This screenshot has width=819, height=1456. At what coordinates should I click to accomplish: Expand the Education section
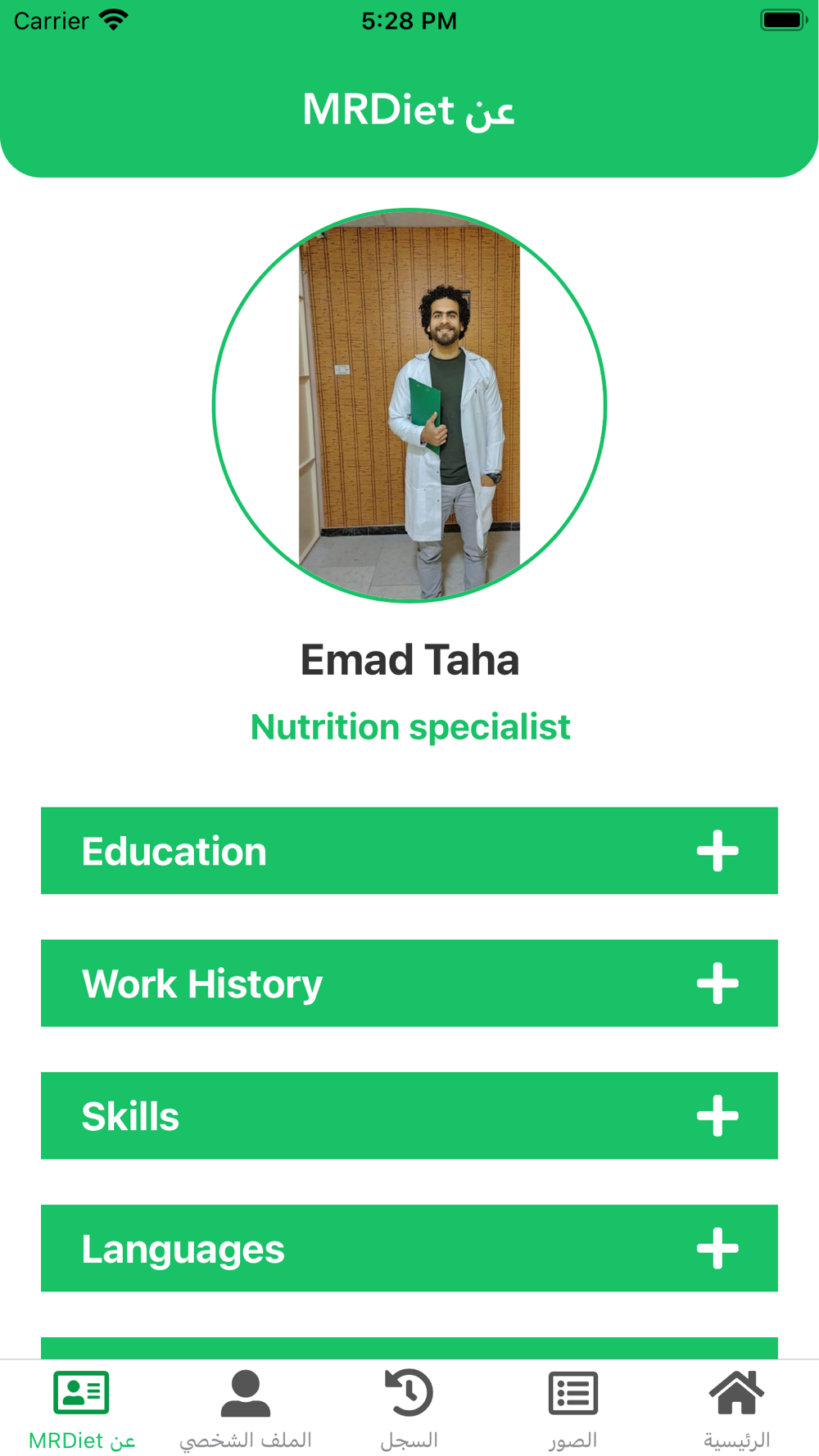click(x=717, y=851)
